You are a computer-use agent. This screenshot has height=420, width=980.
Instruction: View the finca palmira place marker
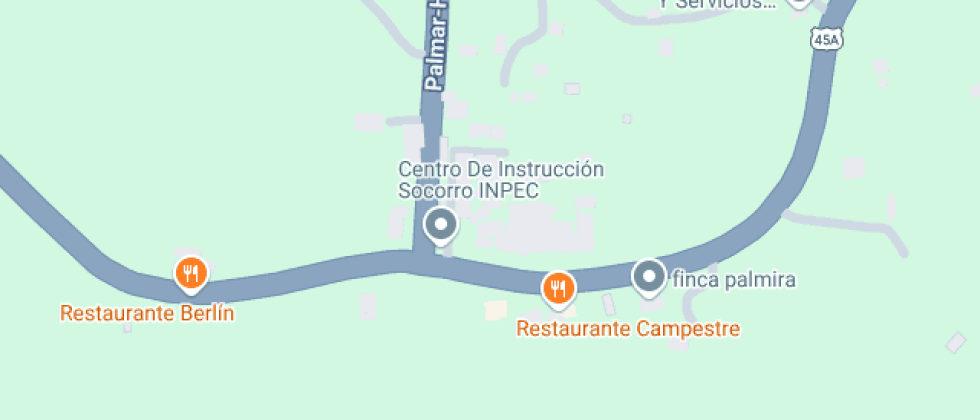click(x=650, y=277)
